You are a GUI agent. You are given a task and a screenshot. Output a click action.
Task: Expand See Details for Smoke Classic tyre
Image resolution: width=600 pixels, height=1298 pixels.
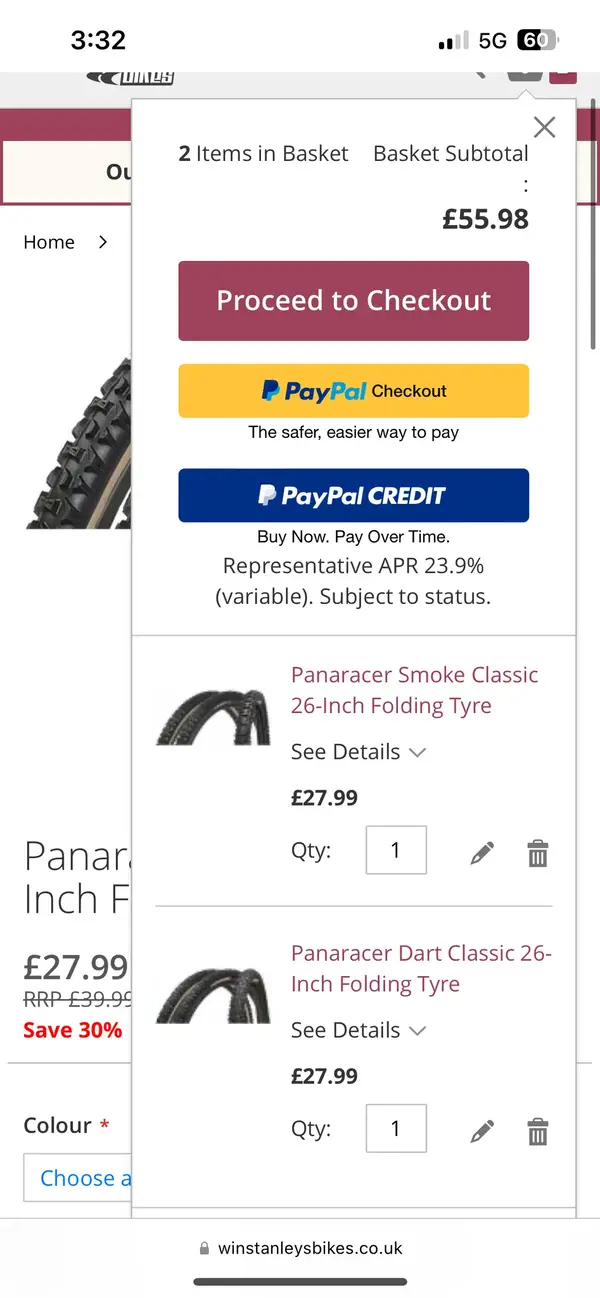click(358, 752)
